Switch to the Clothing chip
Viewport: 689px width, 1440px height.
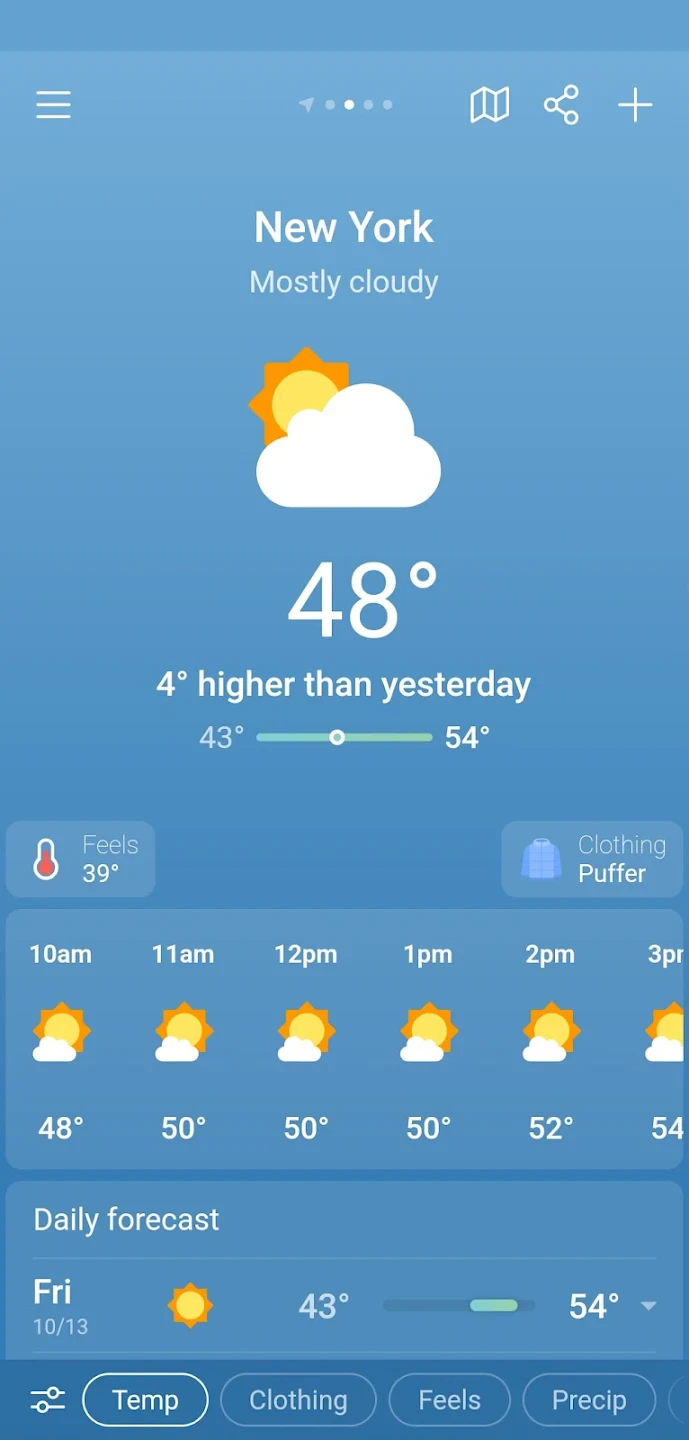[298, 1400]
